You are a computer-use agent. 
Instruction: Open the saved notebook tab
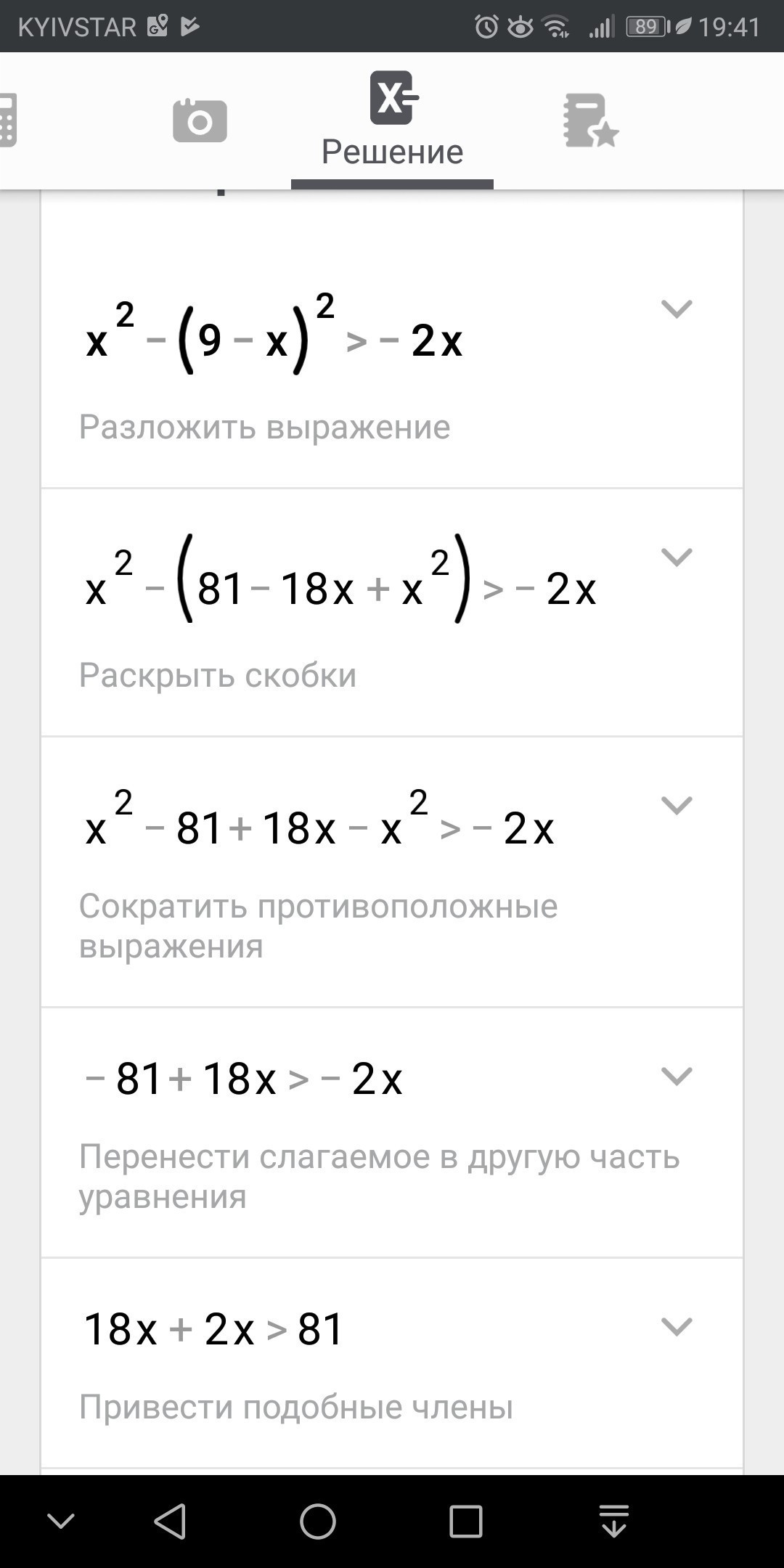coord(590,121)
